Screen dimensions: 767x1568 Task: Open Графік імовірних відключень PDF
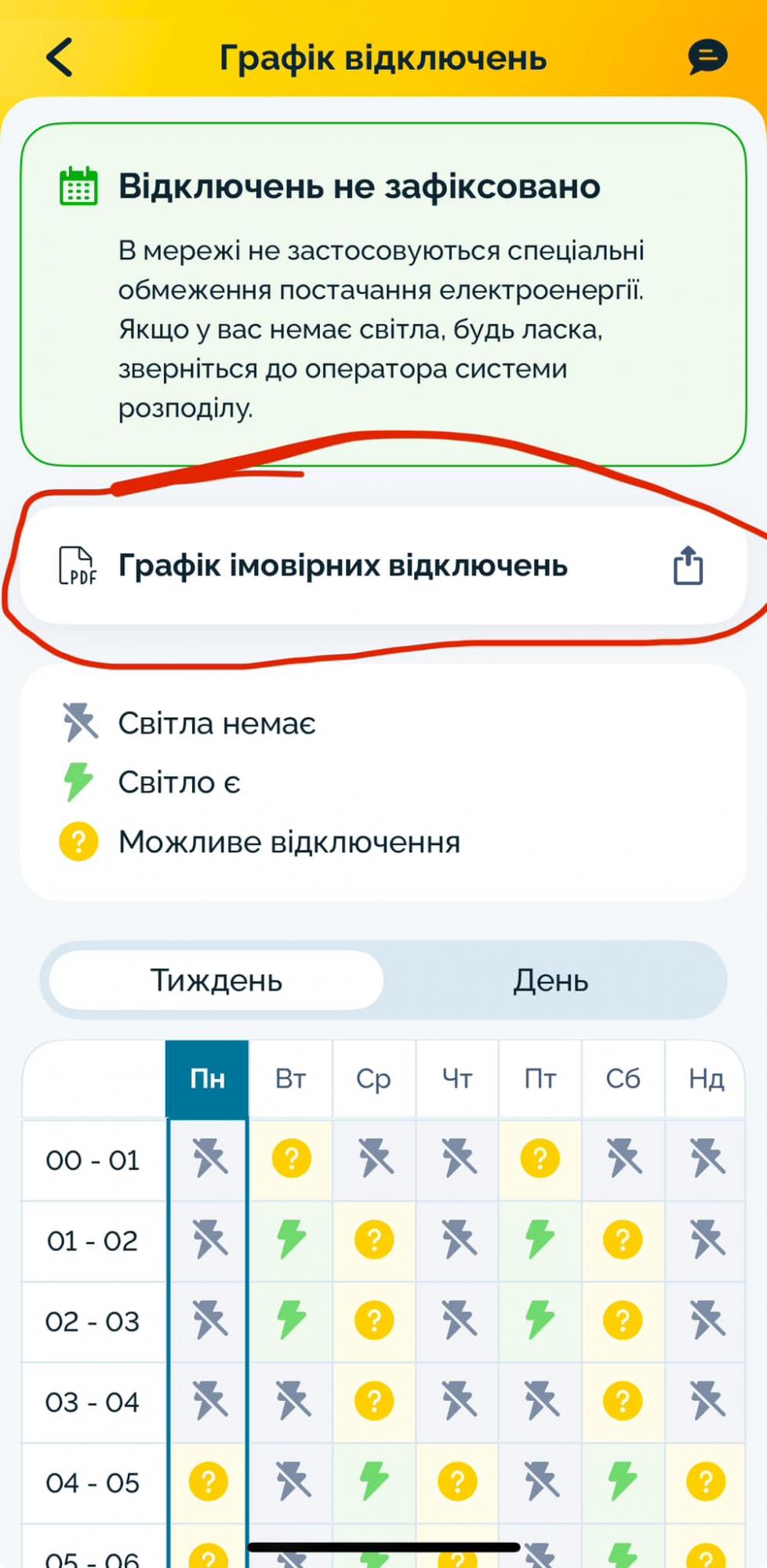(343, 565)
